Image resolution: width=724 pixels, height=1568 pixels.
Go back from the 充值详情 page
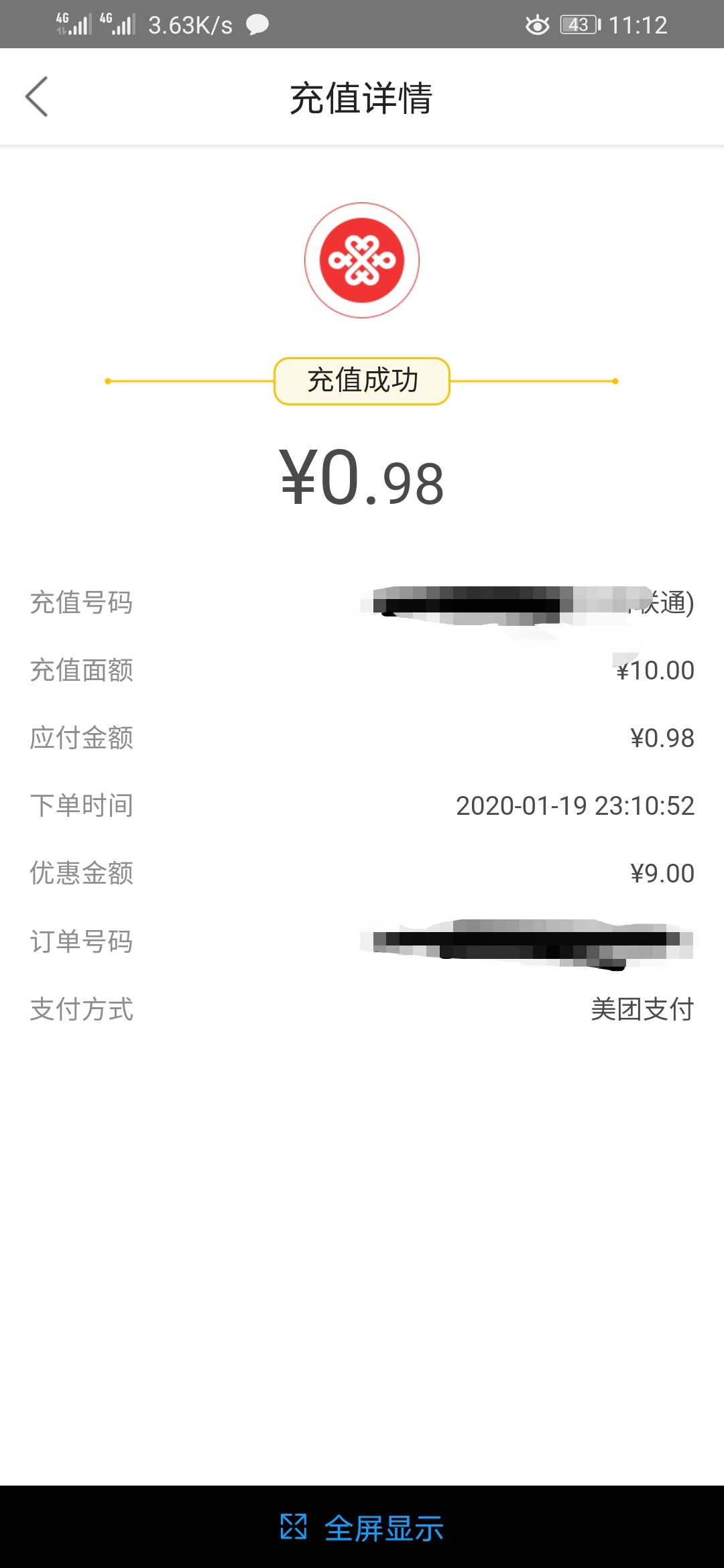coord(37,96)
